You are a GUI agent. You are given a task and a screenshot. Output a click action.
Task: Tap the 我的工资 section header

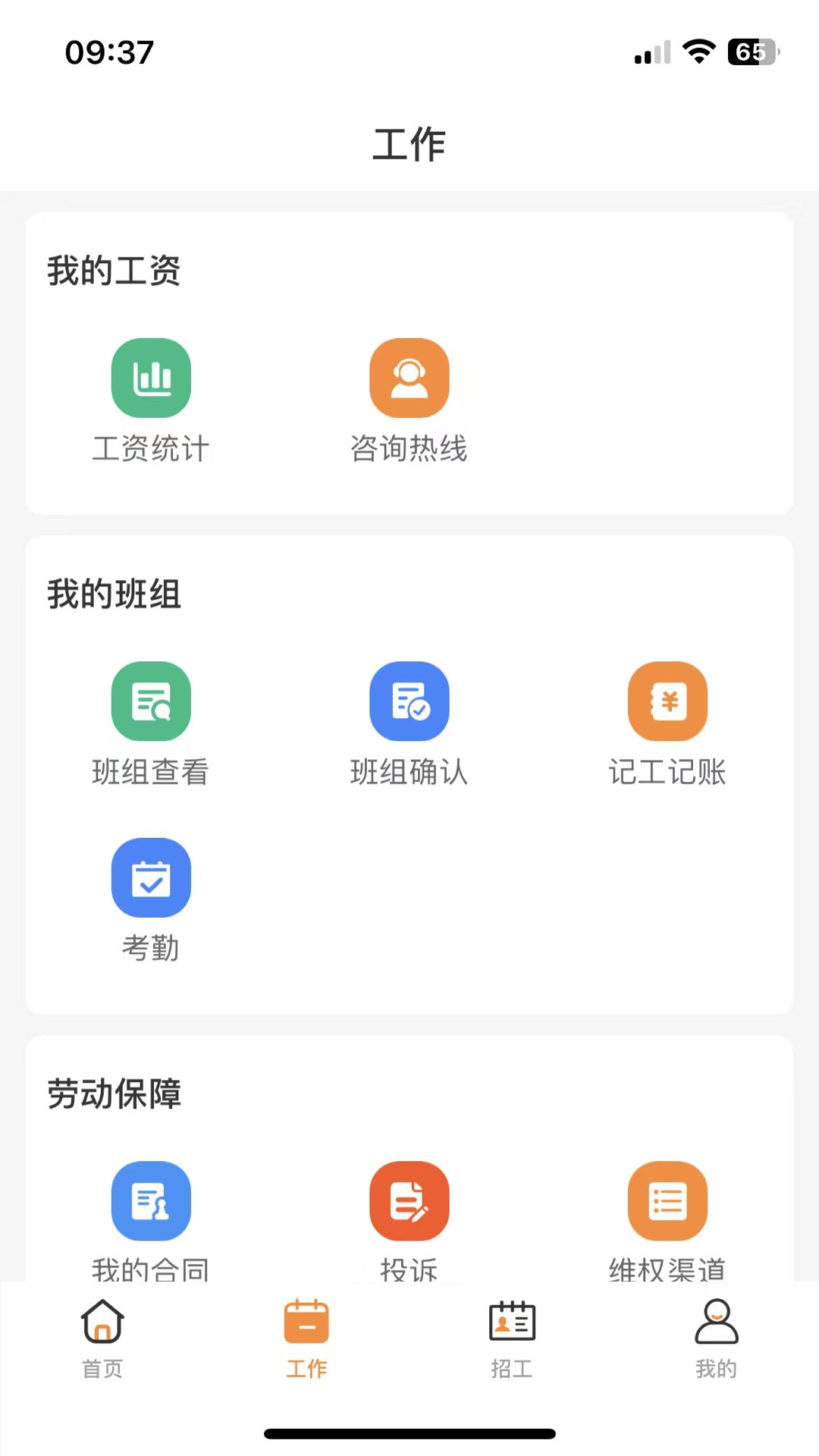(112, 272)
